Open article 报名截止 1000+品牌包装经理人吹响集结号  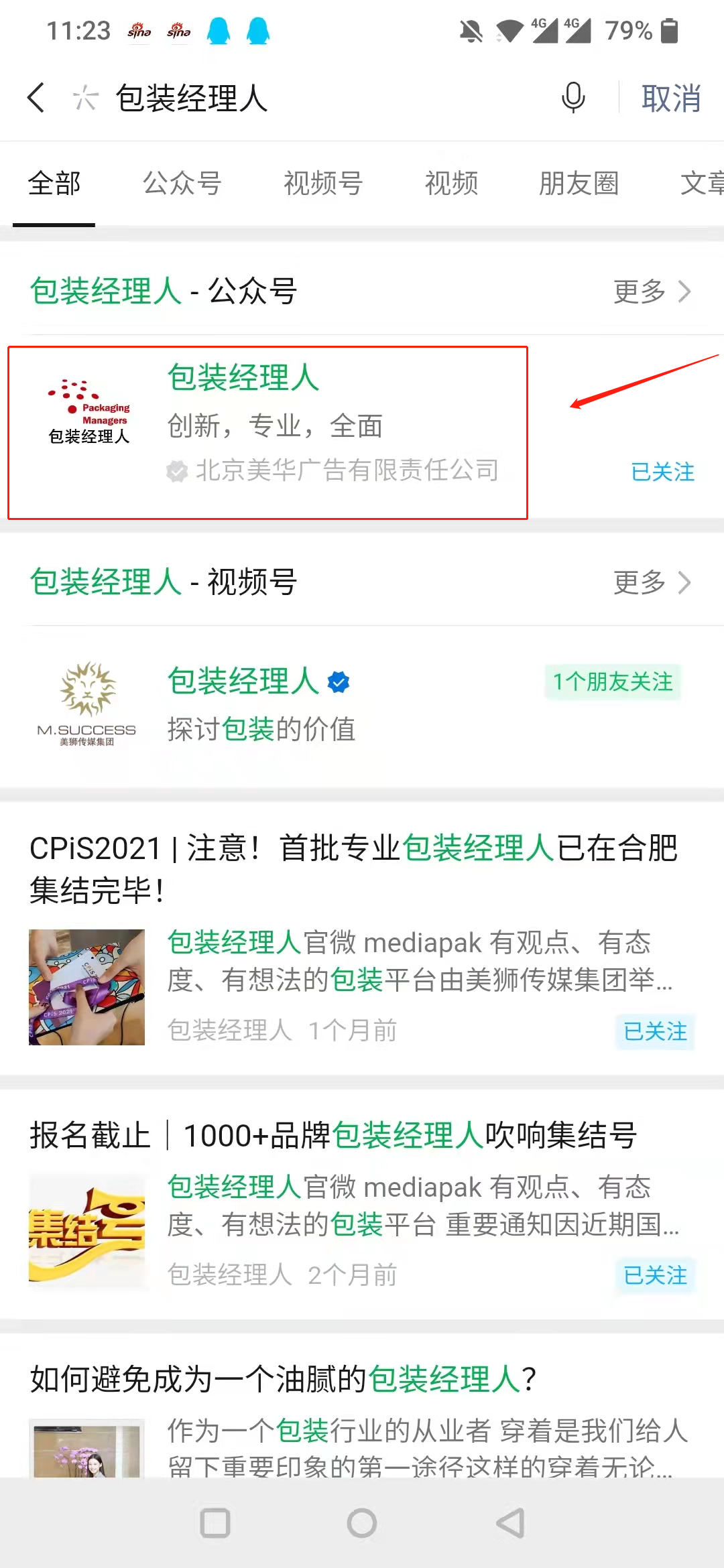pos(362,1203)
